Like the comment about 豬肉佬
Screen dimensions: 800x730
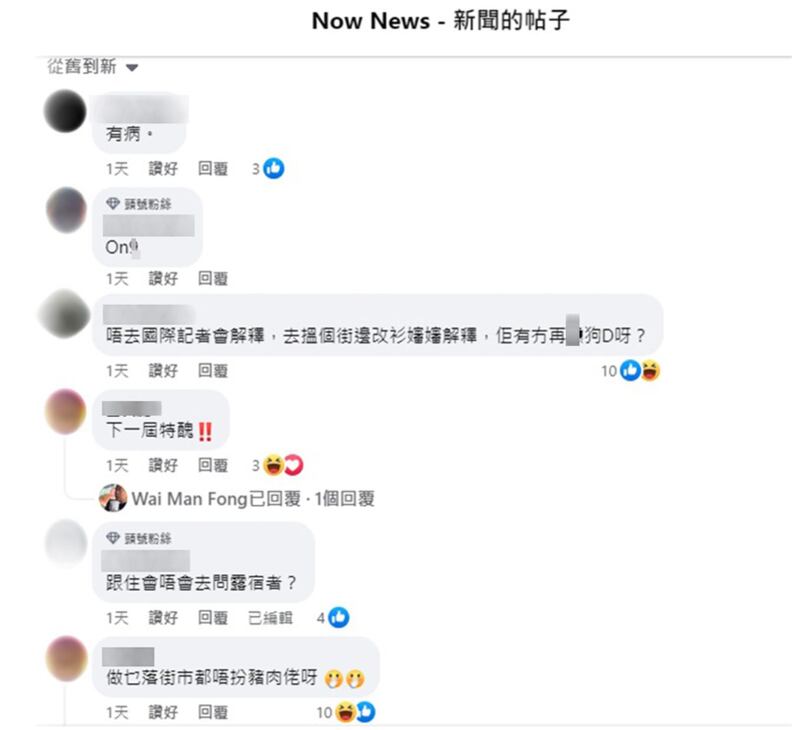(x=163, y=712)
